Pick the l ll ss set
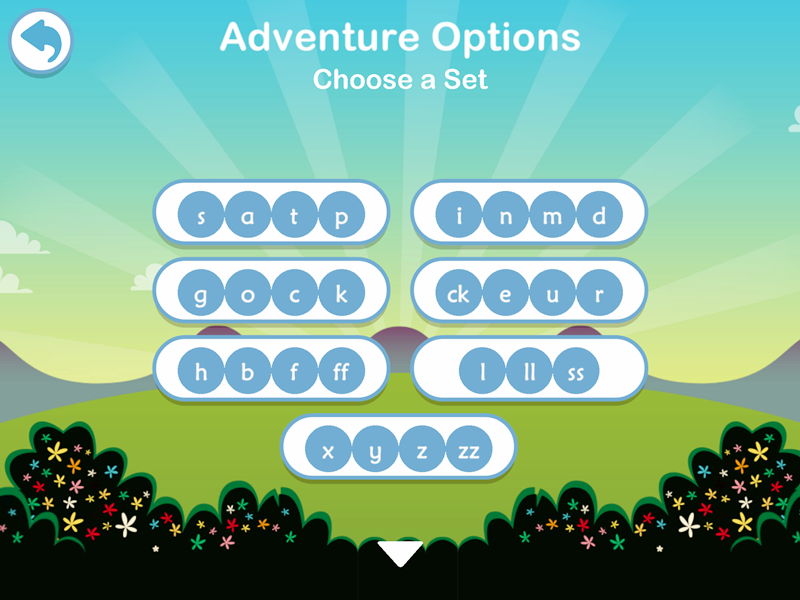The image size is (800, 600). point(529,370)
